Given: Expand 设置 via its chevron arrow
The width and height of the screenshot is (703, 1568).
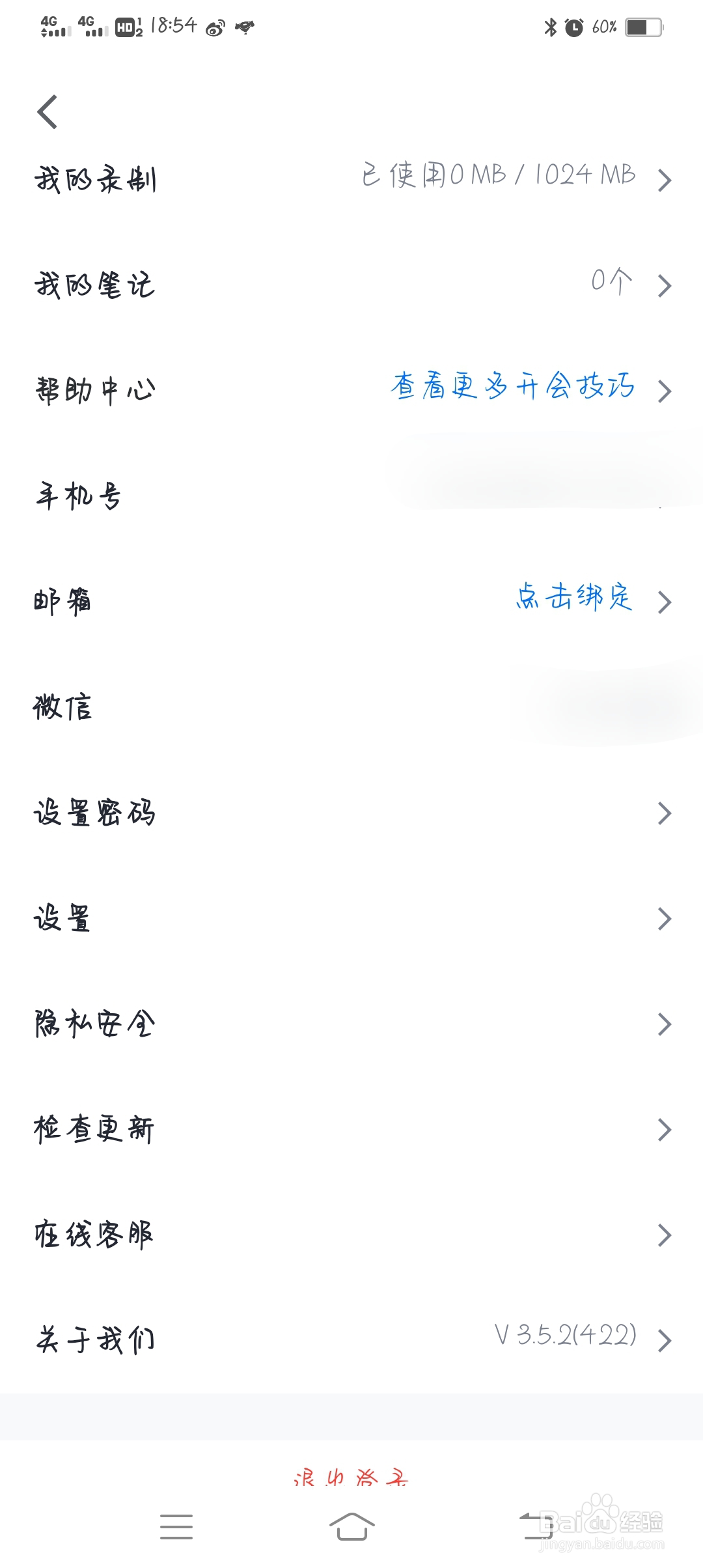Looking at the screenshot, I should [x=664, y=918].
